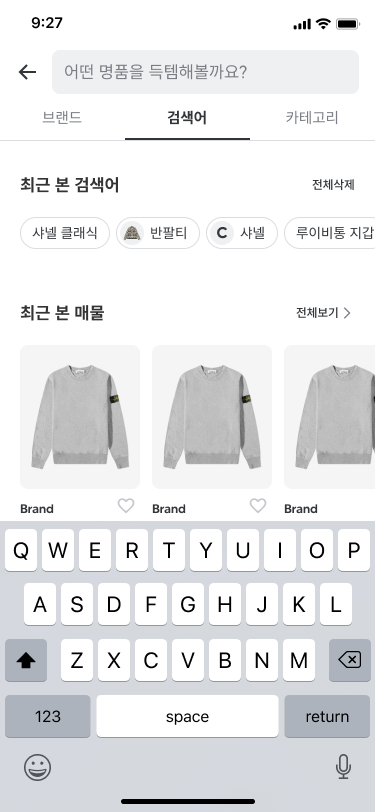Switch to the 브랜드 tab
375x812 pixels.
62,118
